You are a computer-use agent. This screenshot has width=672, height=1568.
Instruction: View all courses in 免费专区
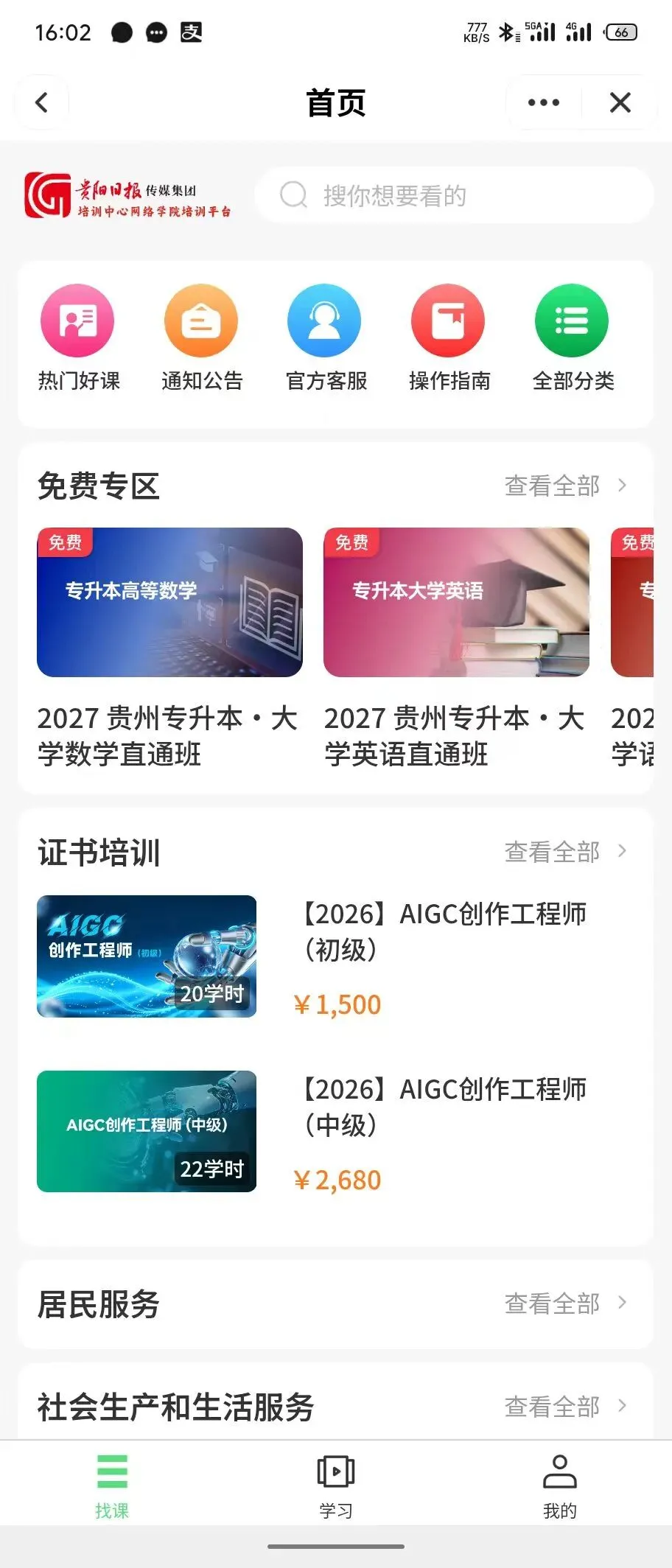[565, 486]
